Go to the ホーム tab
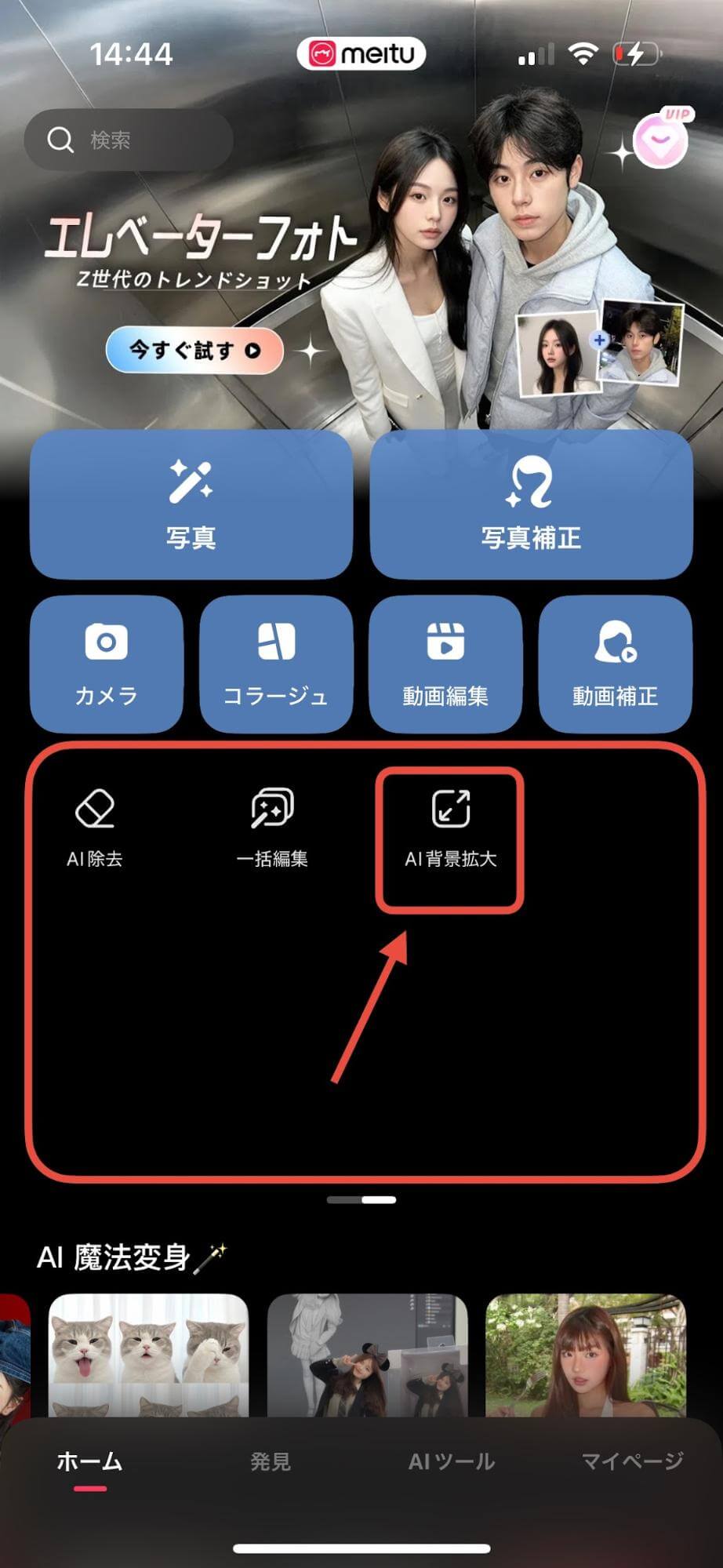Viewport: 723px width, 1568px height. (89, 1461)
